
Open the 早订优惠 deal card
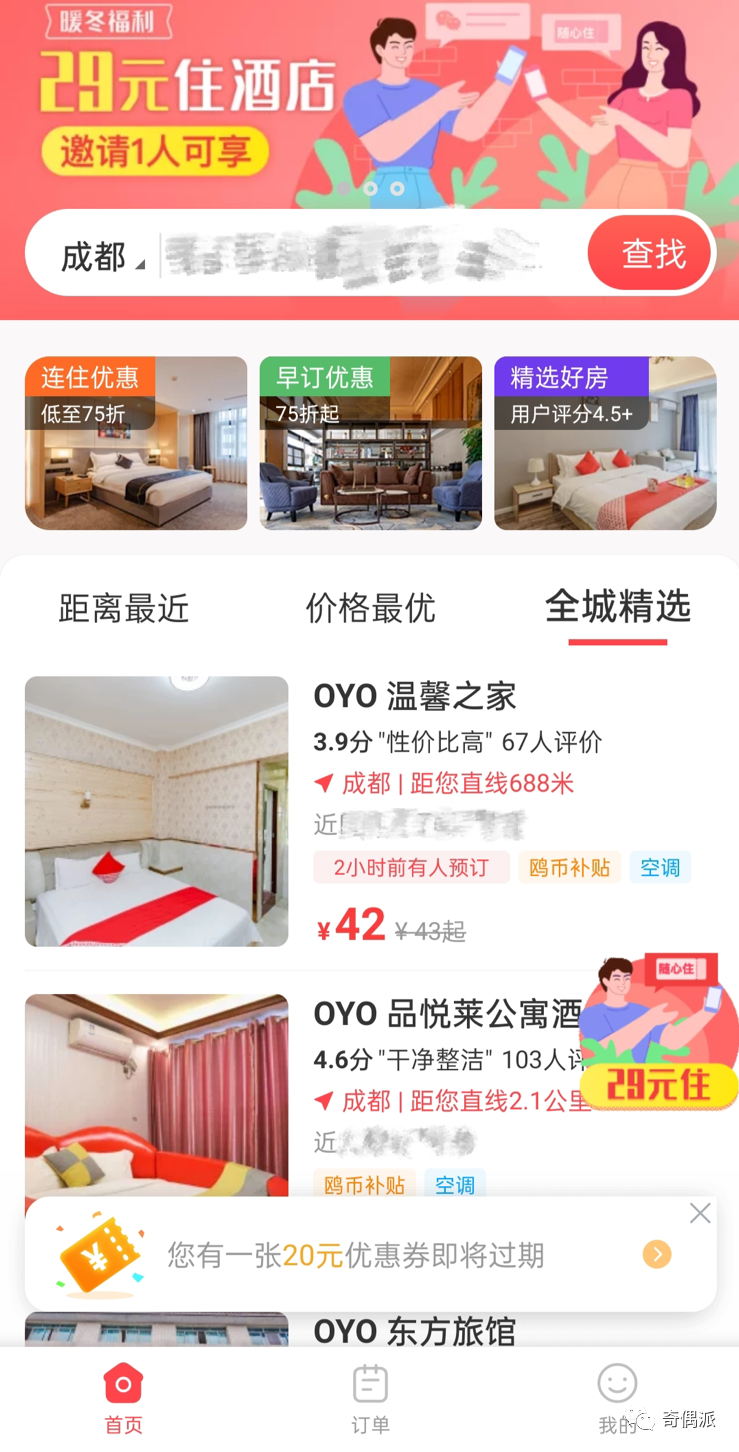(370, 443)
